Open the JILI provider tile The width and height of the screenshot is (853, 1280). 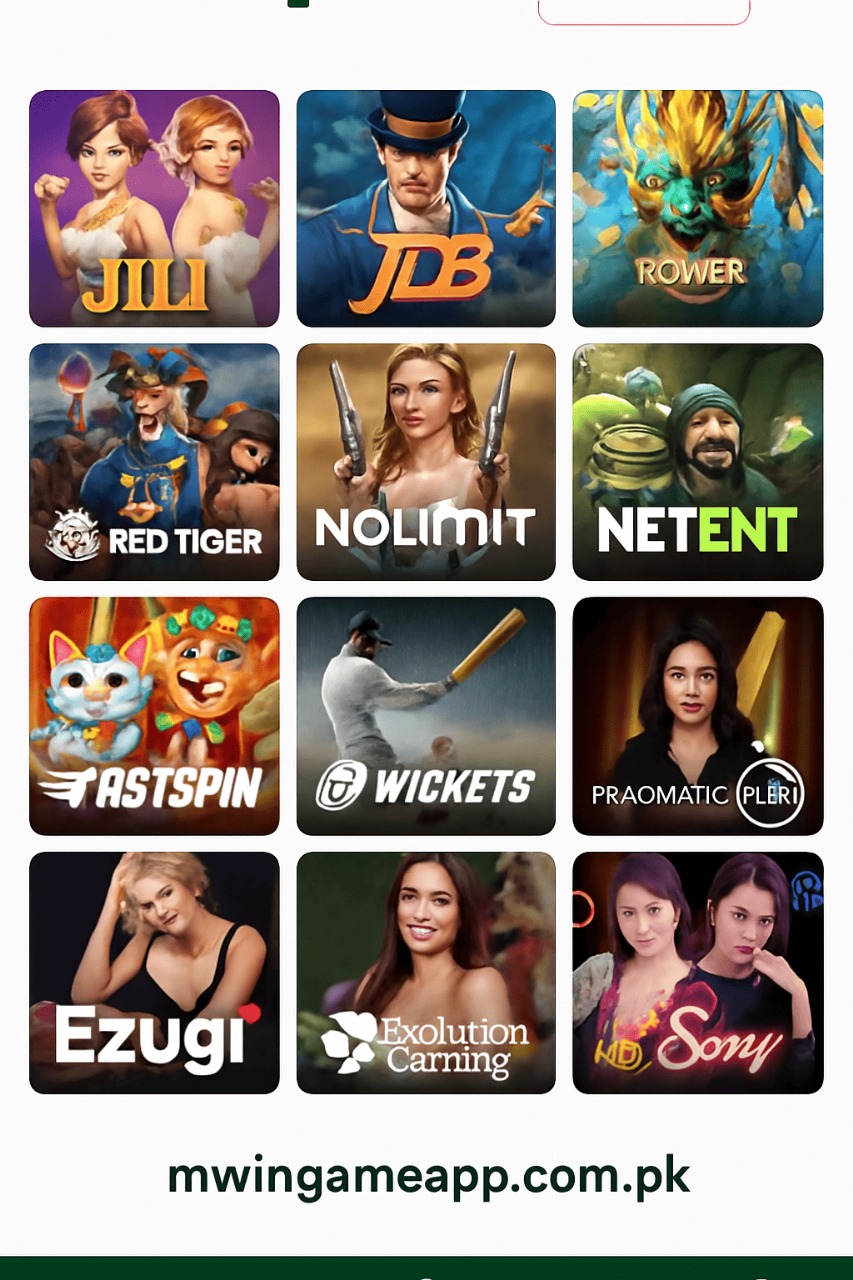[154, 208]
